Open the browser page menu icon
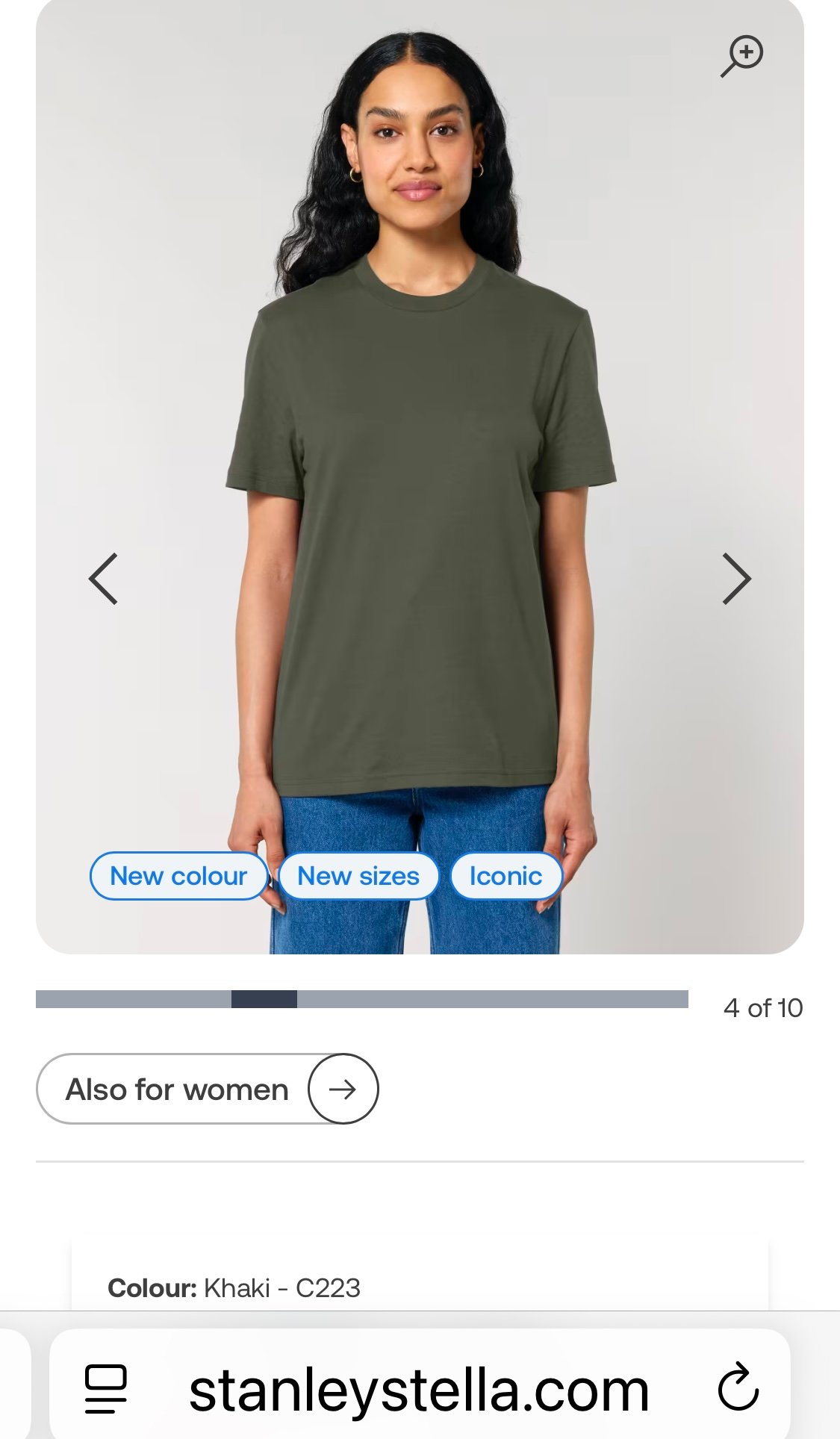This screenshot has width=840, height=1439. pos(105,1388)
